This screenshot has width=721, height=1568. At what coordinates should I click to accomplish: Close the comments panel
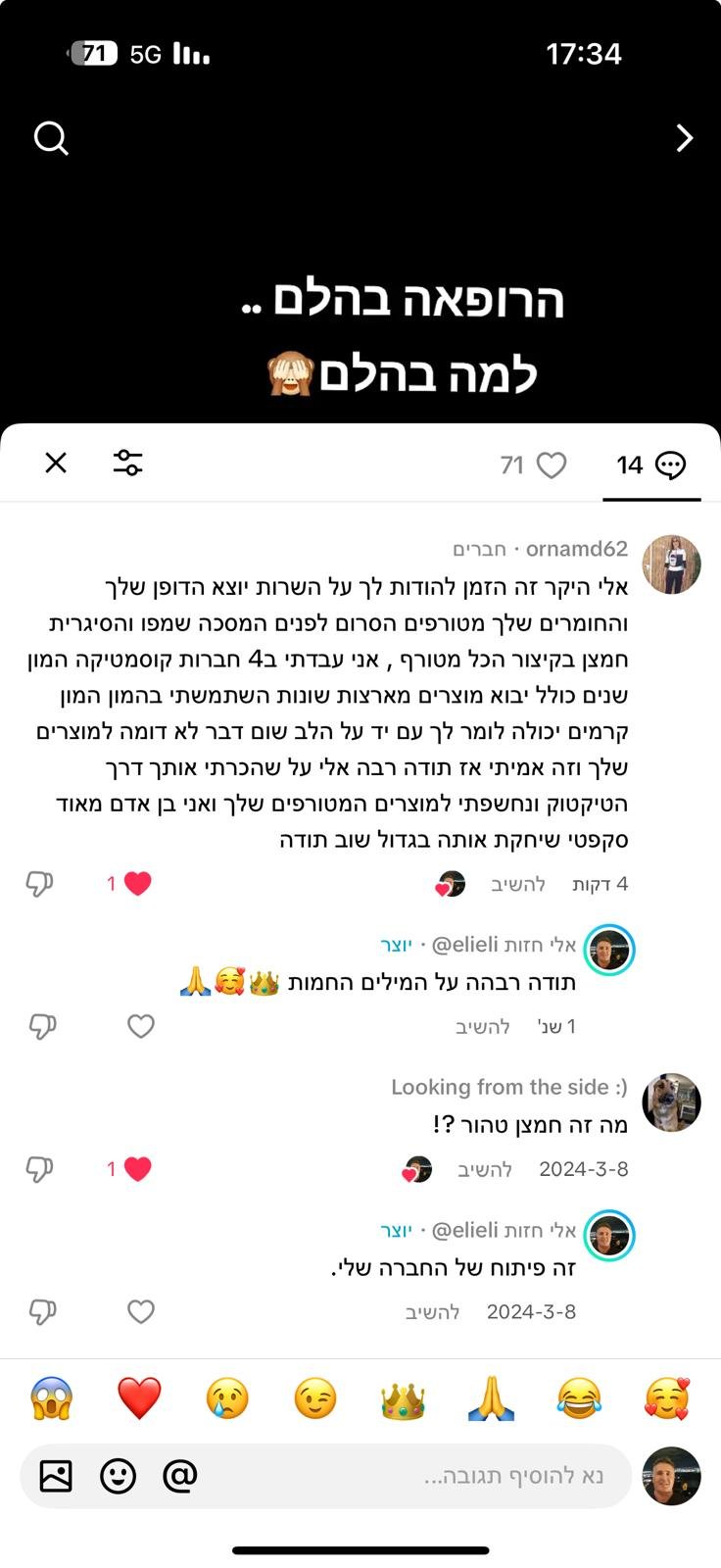coord(56,463)
